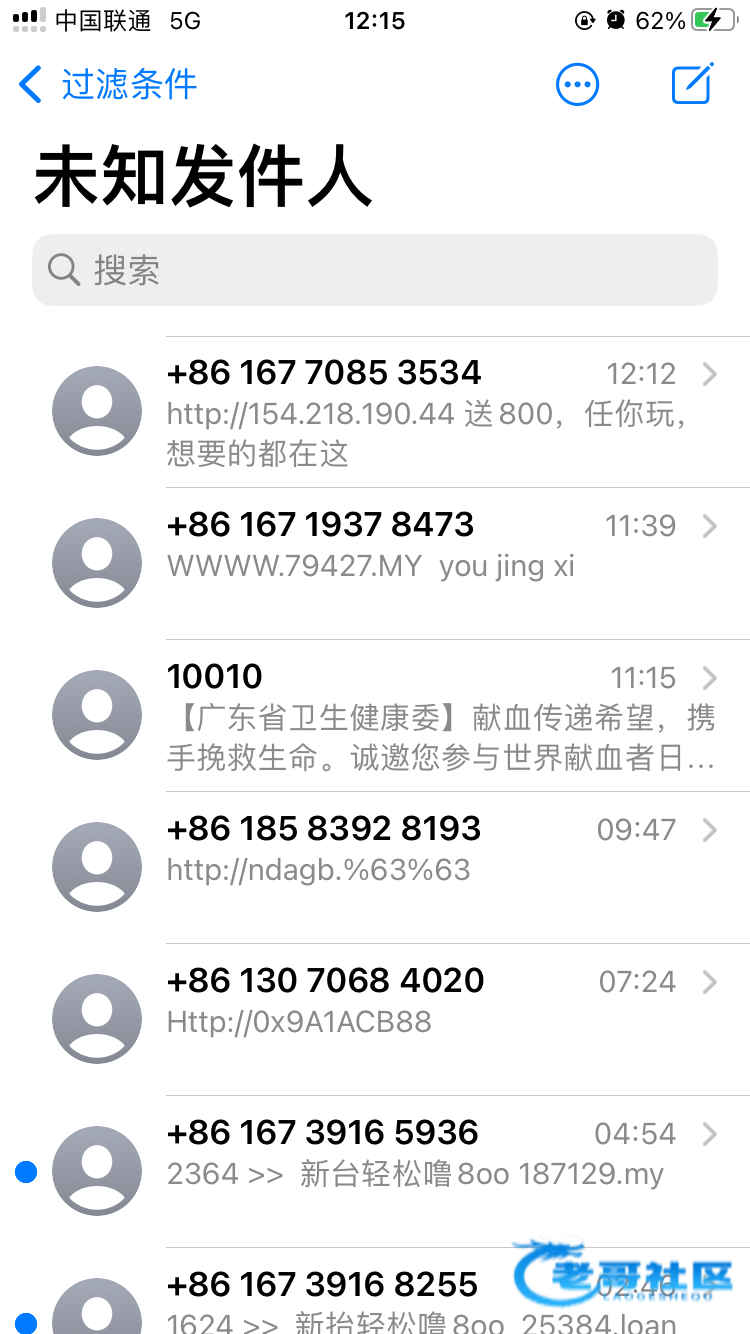The image size is (750, 1334).
Task: Open the more options ellipsis menu
Action: (578, 85)
